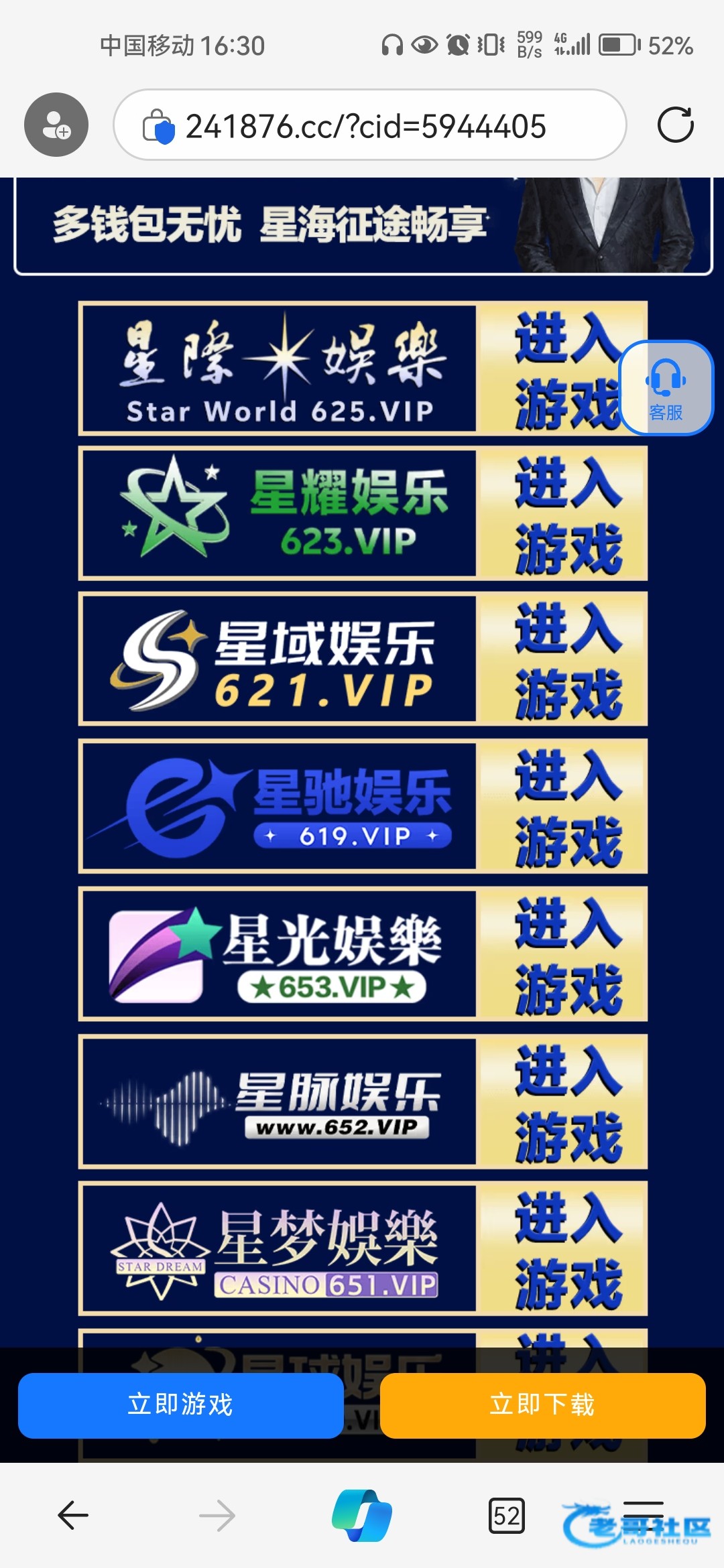Open the profile avatar icon
Image resolution: width=724 pixels, height=1568 pixels.
[56, 125]
